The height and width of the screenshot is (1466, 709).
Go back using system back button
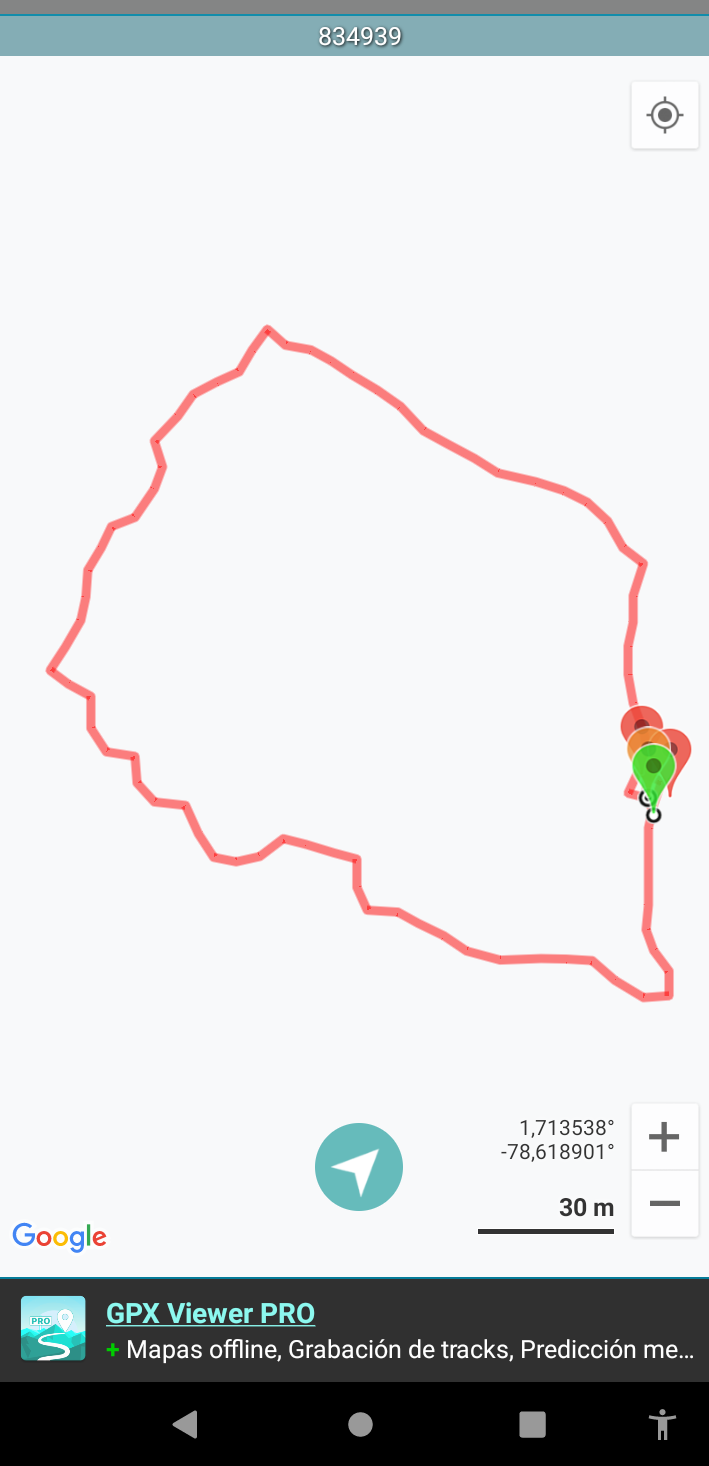coord(185,1424)
